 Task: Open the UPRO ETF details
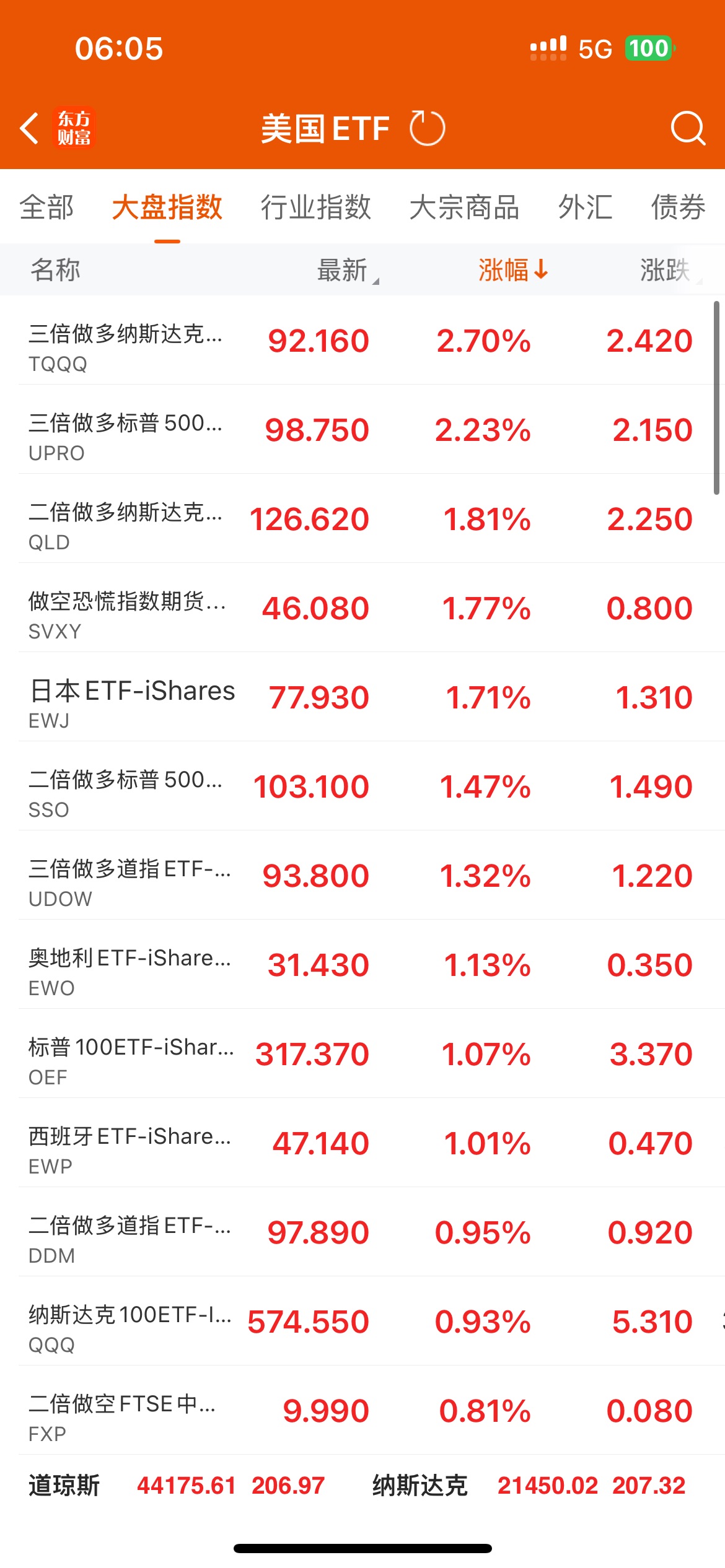point(362,429)
